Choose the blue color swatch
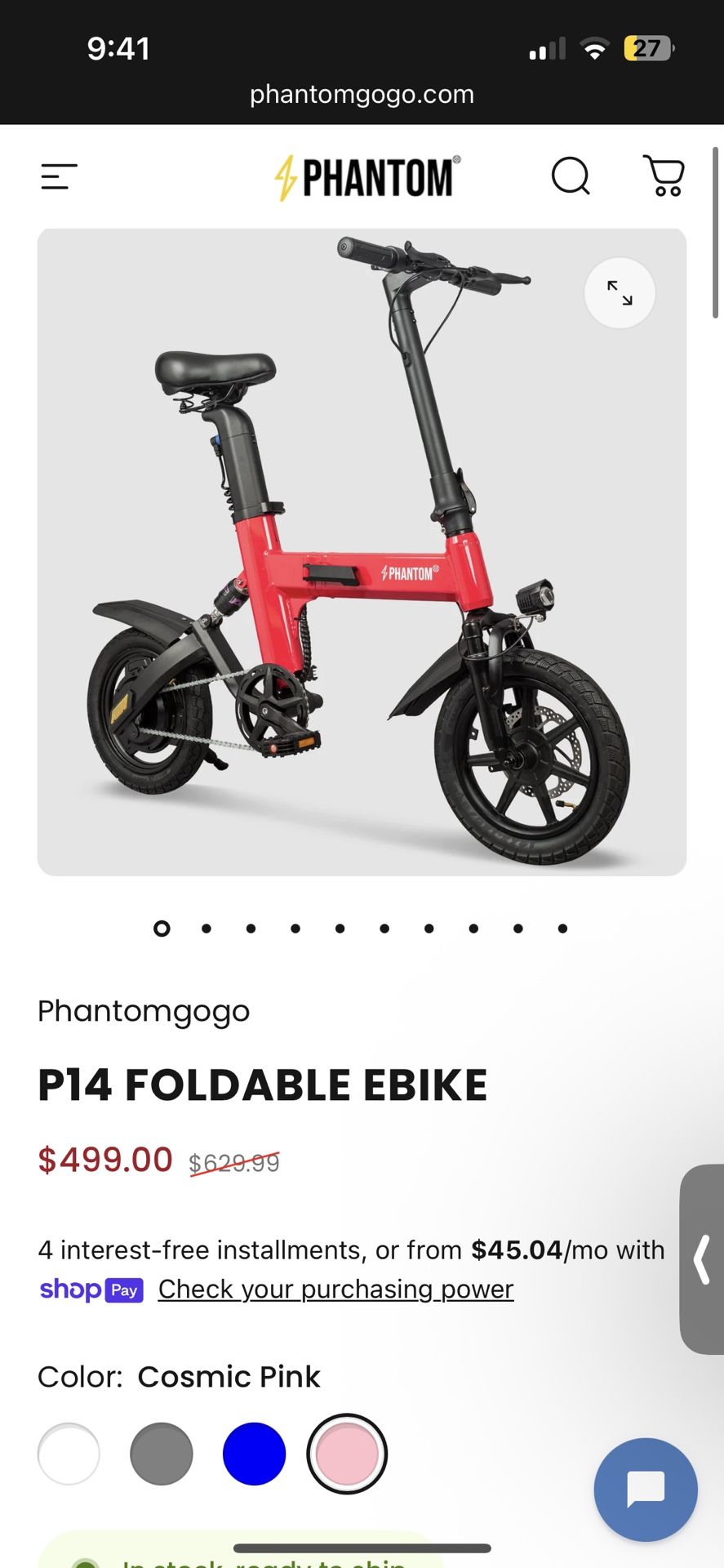This screenshot has width=724, height=1568. tap(254, 1454)
